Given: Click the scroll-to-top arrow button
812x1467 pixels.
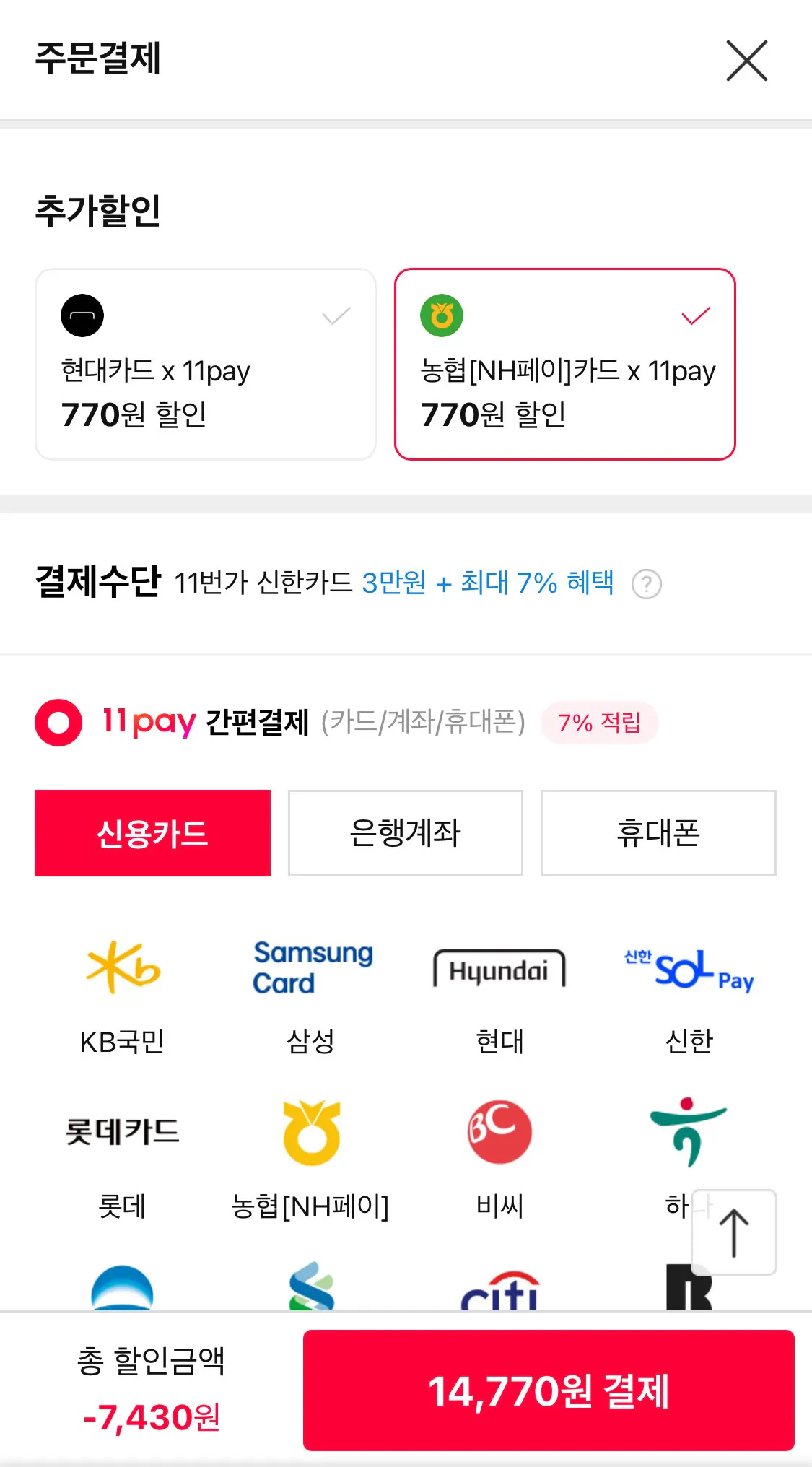Looking at the screenshot, I should tap(735, 1231).
